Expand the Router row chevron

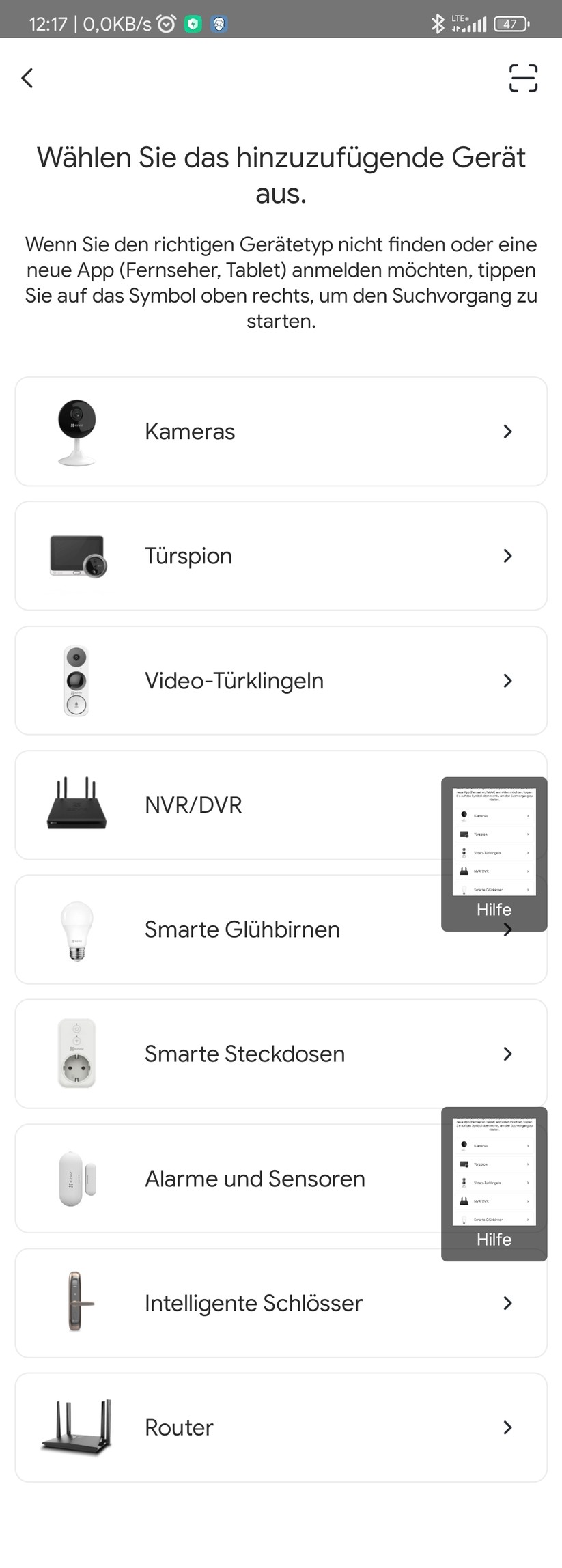click(507, 1427)
